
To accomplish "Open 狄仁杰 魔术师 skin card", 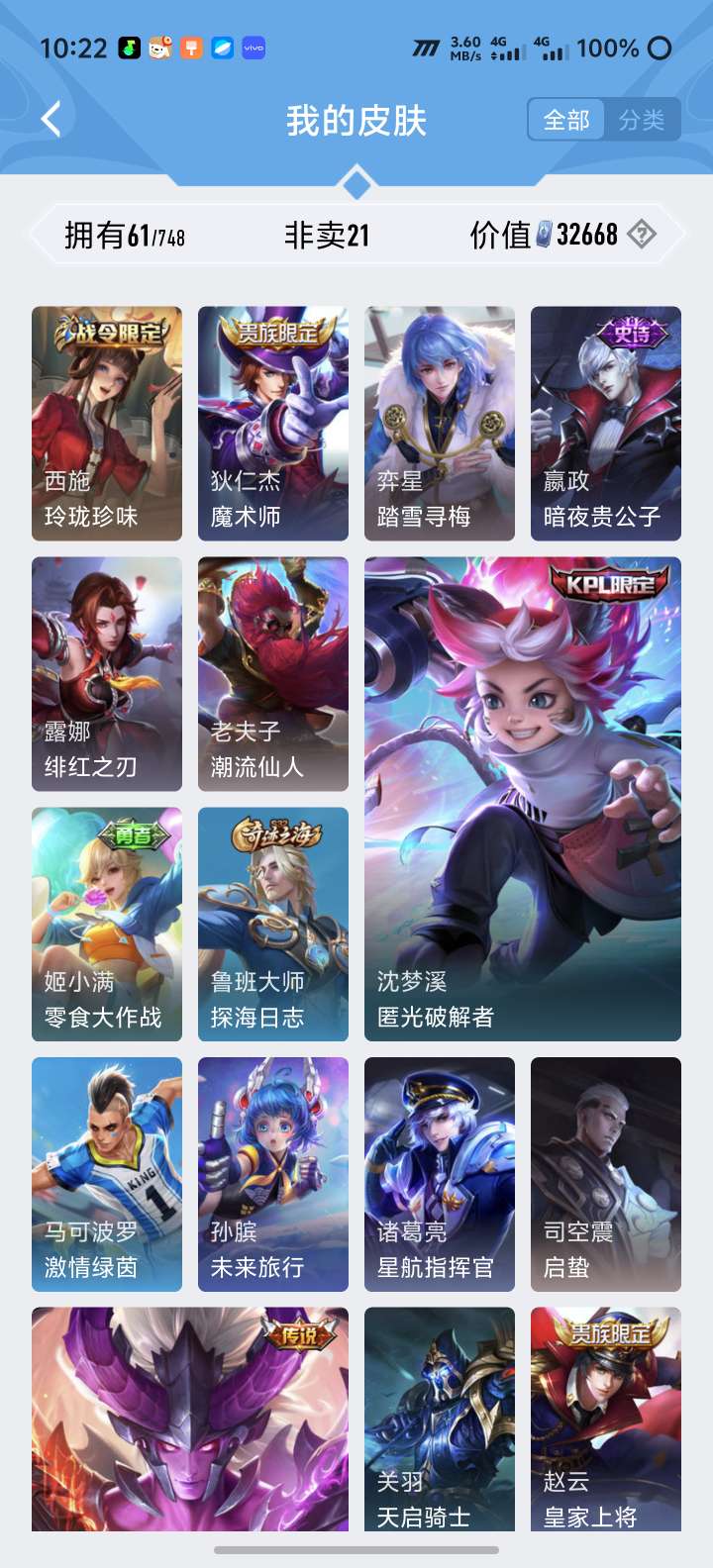I will pyautogui.click(x=273, y=423).
